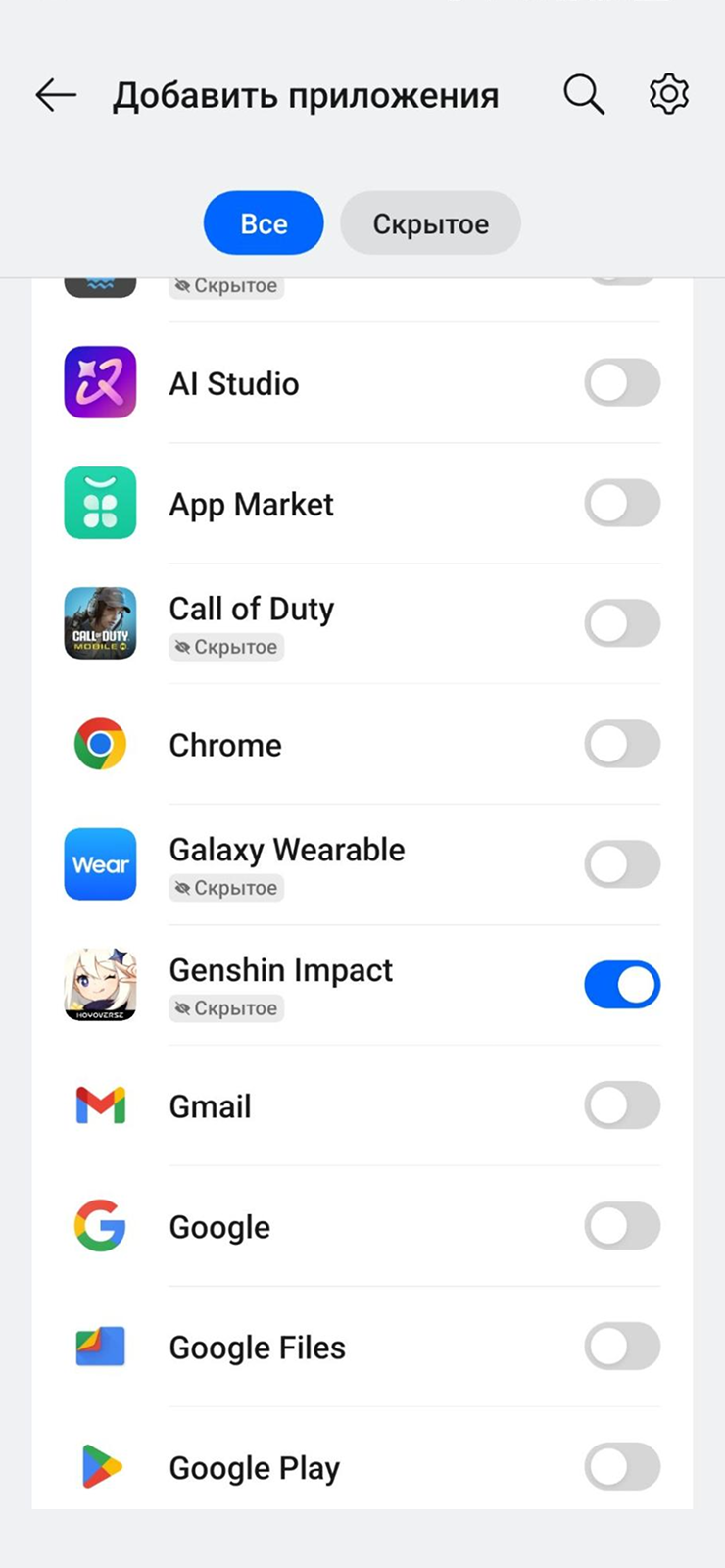Switch to the Скрытое tab
The image size is (725, 1568).
coord(430,223)
